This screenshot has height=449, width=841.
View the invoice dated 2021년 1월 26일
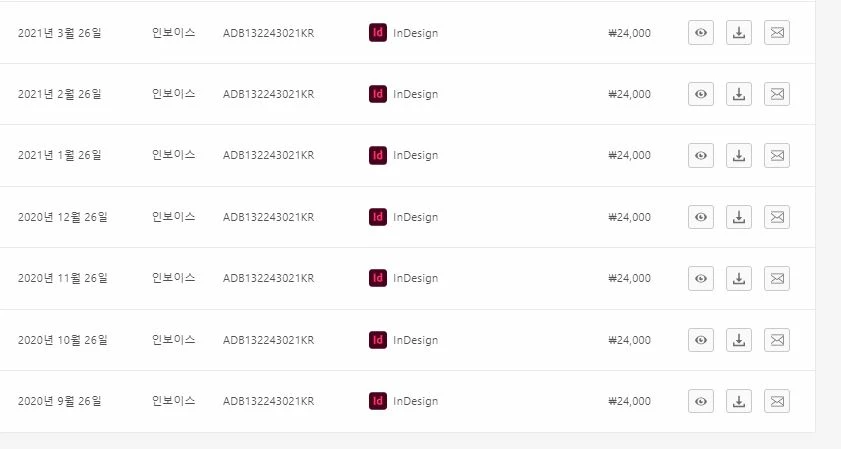point(701,155)
